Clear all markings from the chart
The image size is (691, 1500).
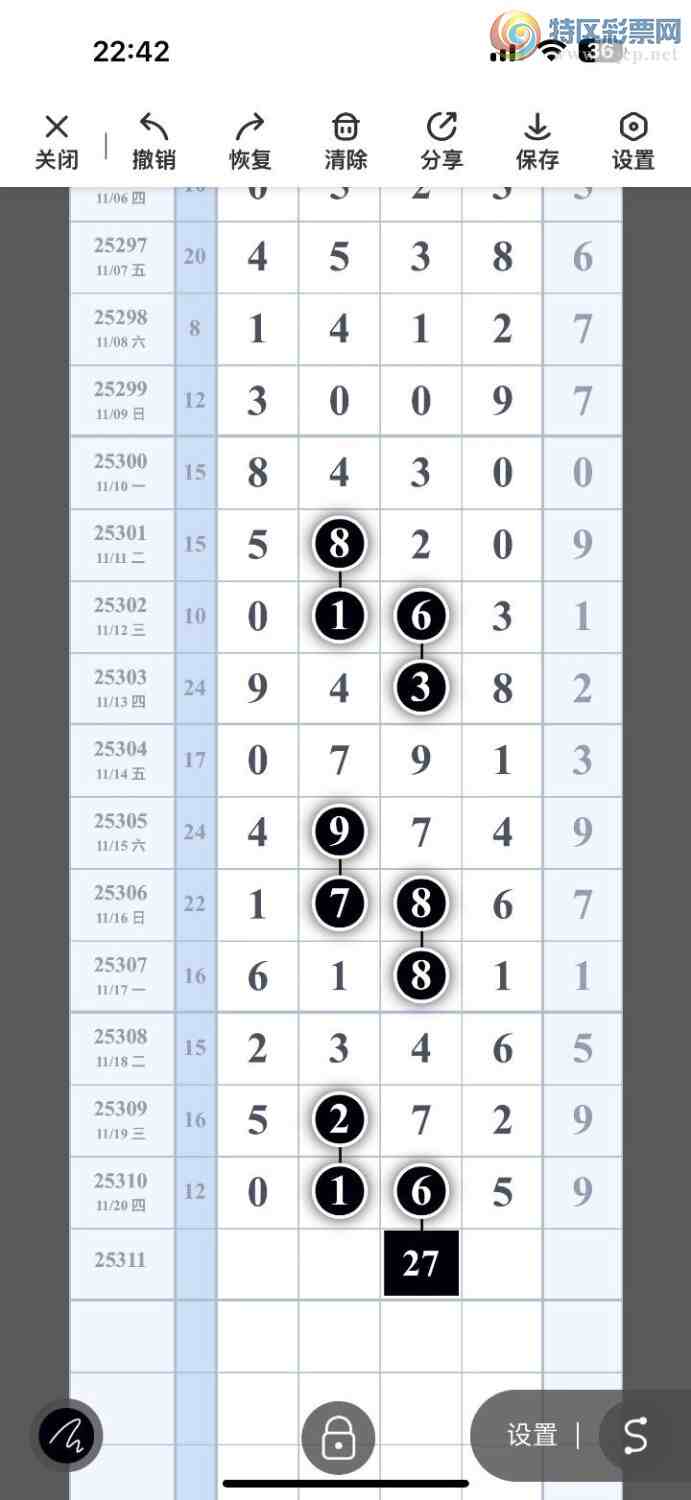(x=346, y=141)
